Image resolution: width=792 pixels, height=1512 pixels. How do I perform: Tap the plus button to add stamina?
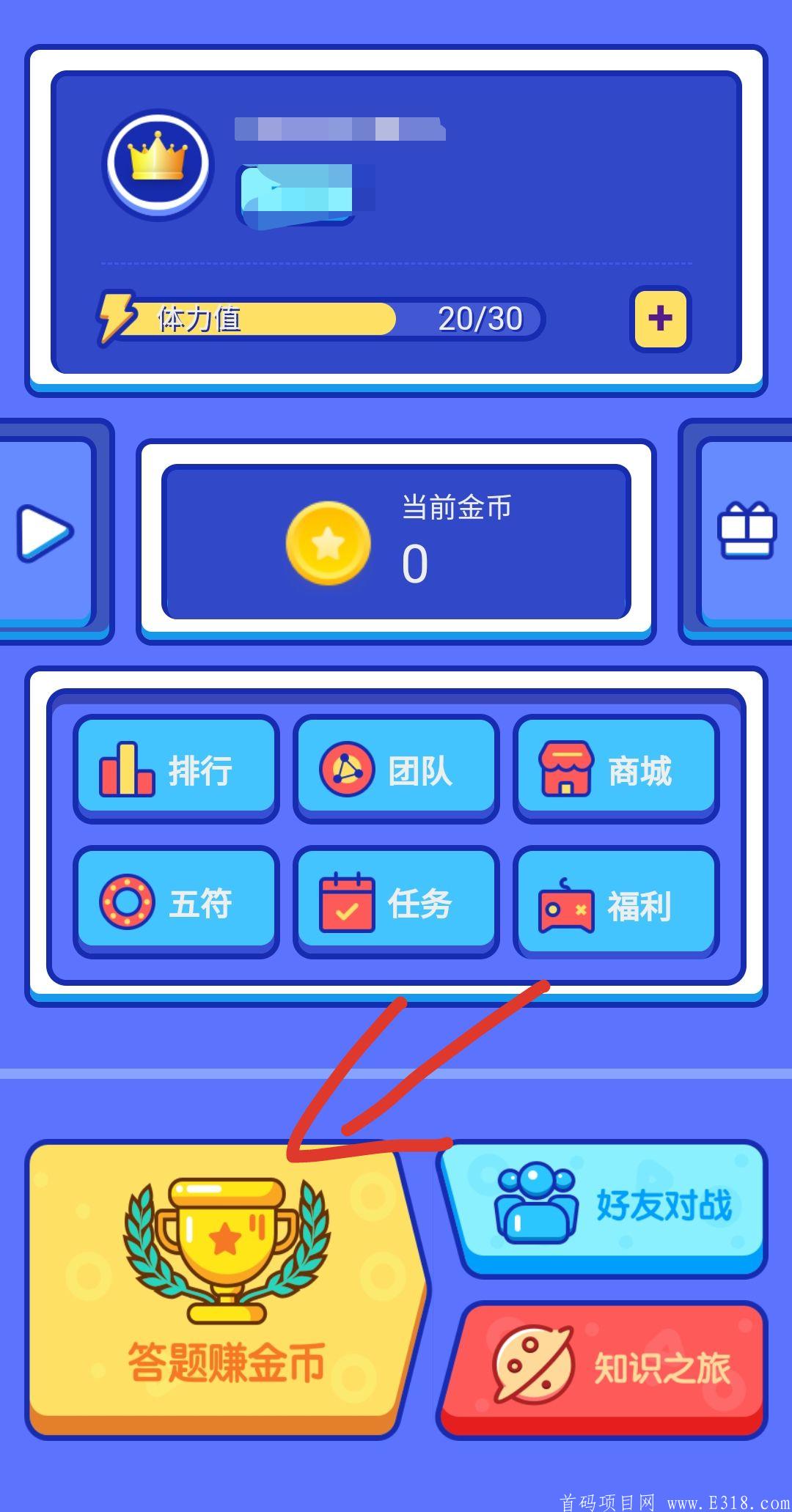660,319
